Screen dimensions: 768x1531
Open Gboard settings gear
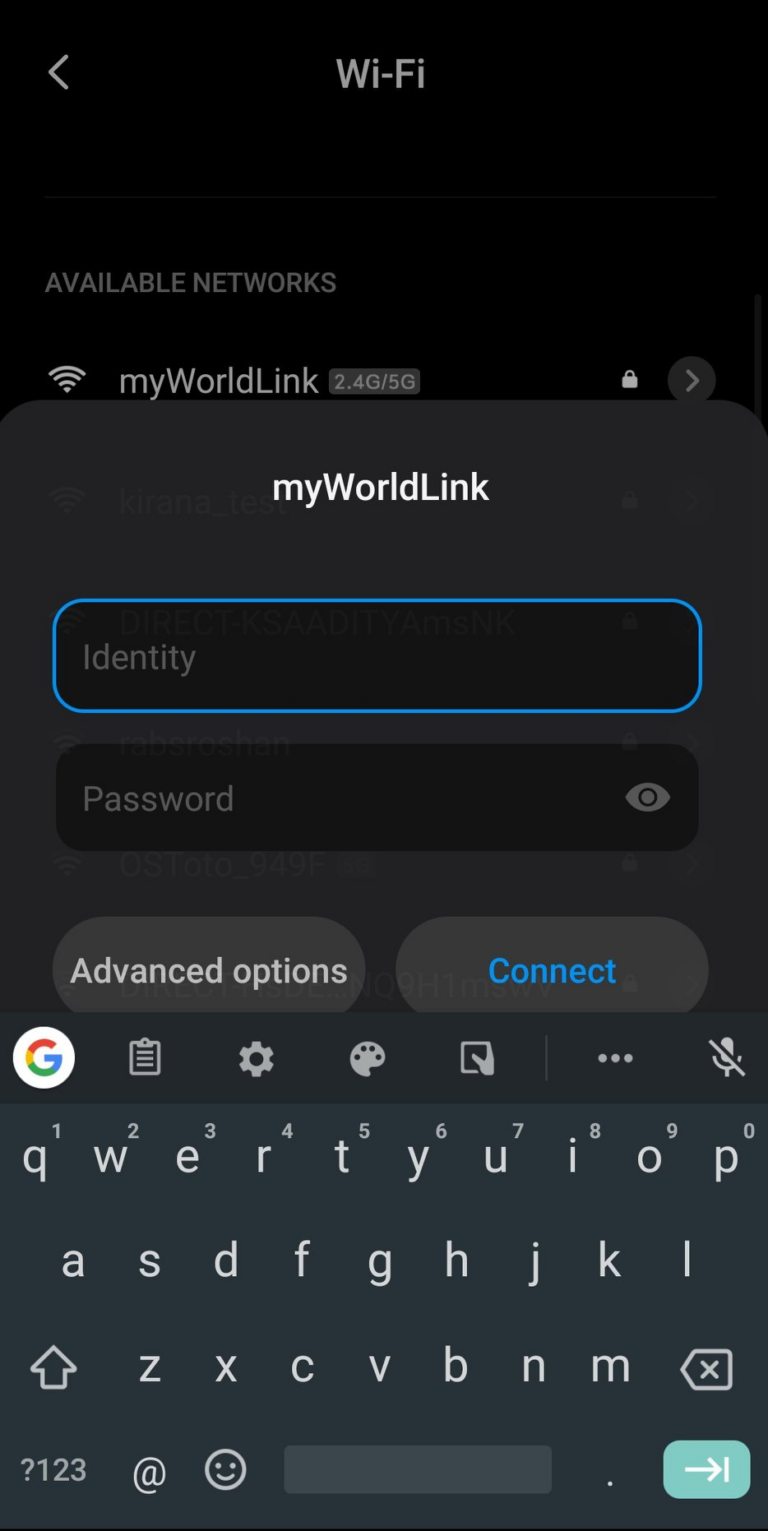pyautogui.click(x=256, y=1057)
